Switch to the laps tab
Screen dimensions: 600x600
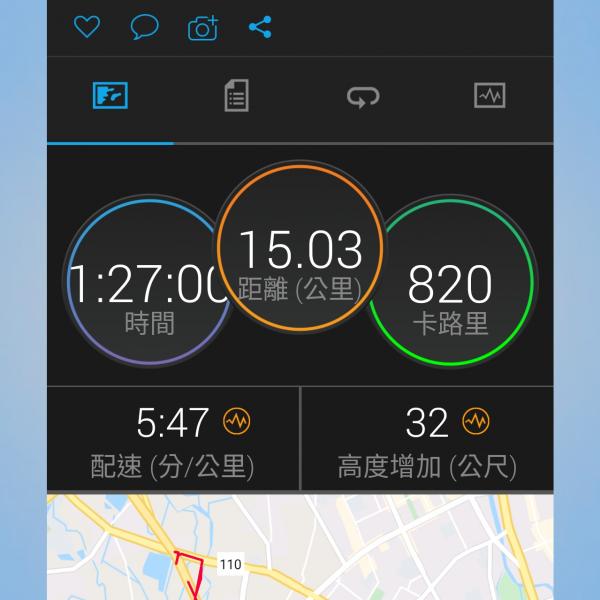362,97
